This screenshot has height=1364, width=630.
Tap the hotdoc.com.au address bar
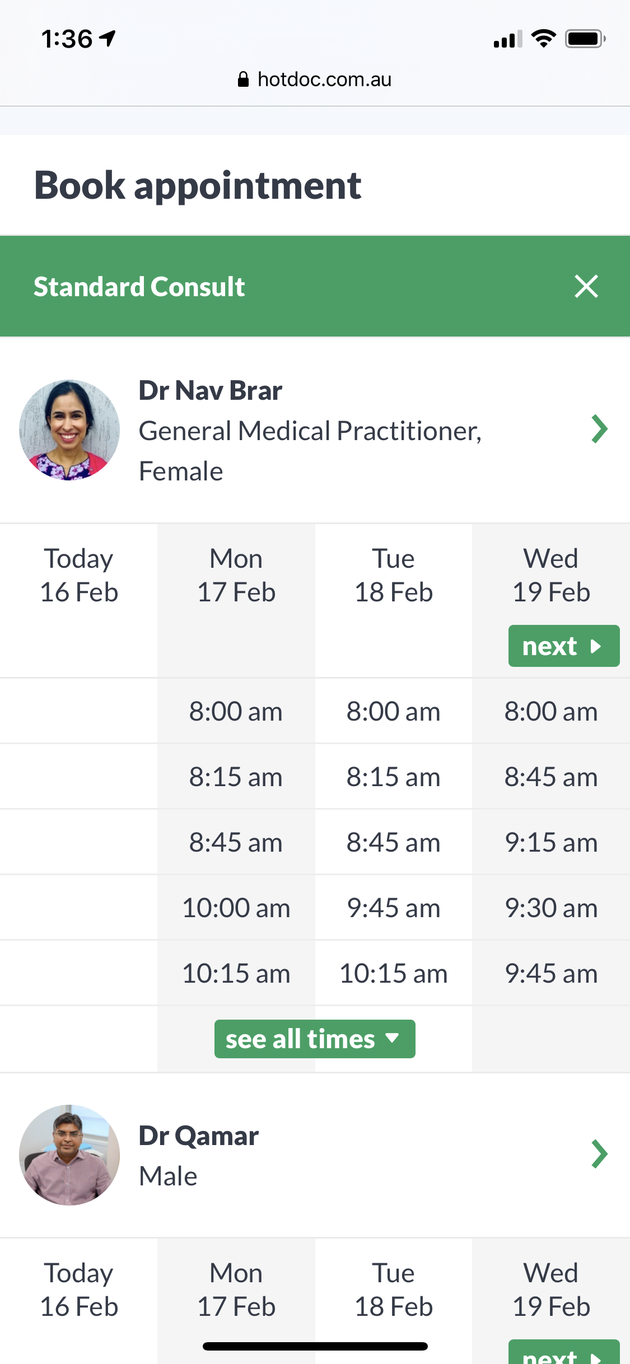[315, 79]
